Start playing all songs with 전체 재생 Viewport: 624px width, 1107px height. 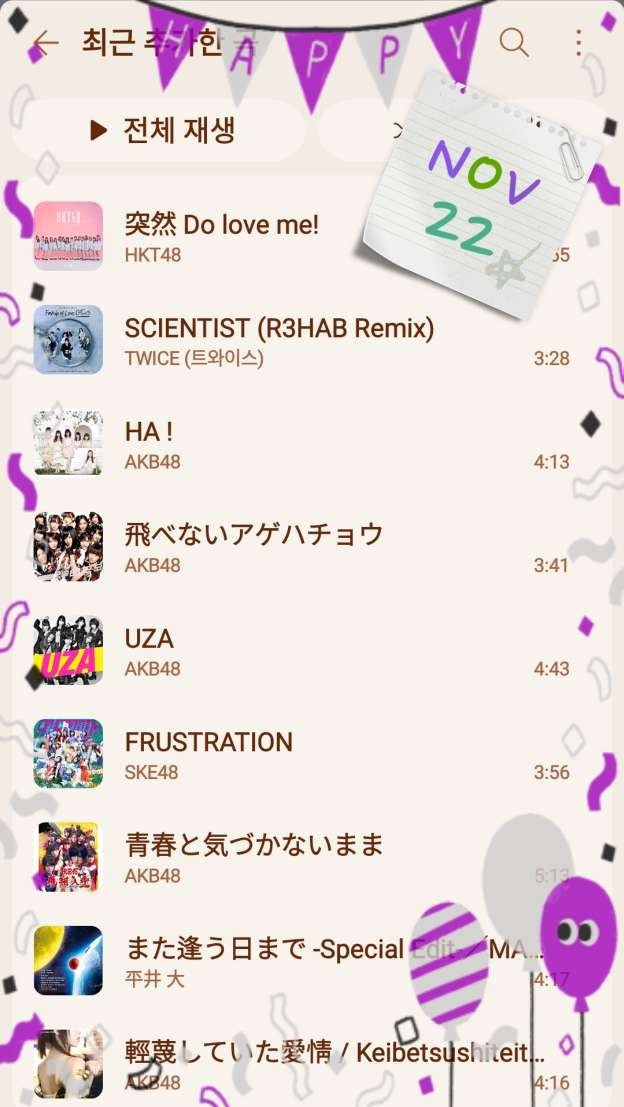coord(160,130)
